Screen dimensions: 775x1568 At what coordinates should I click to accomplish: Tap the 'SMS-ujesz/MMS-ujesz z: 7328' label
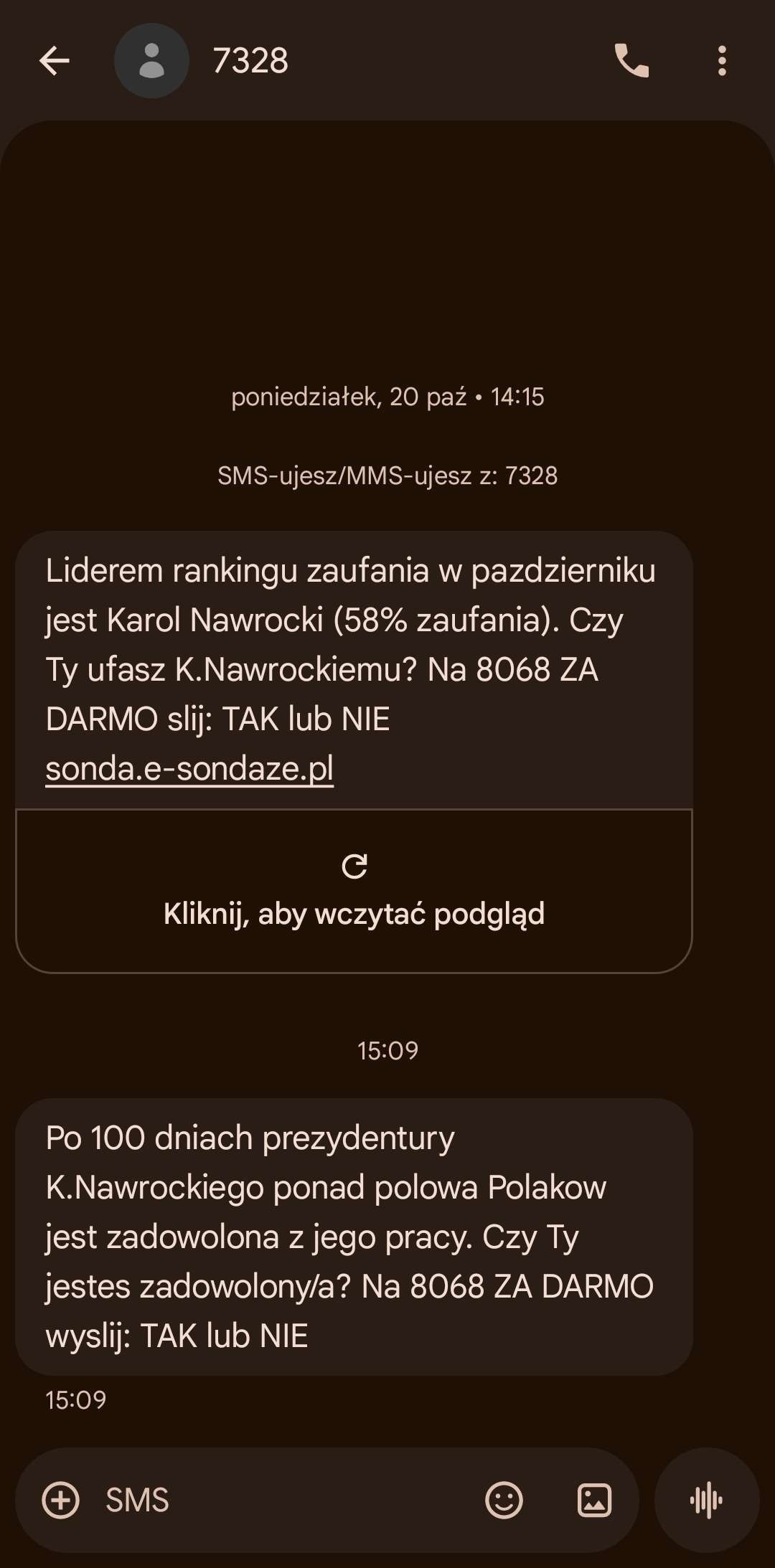pos(387,475)
